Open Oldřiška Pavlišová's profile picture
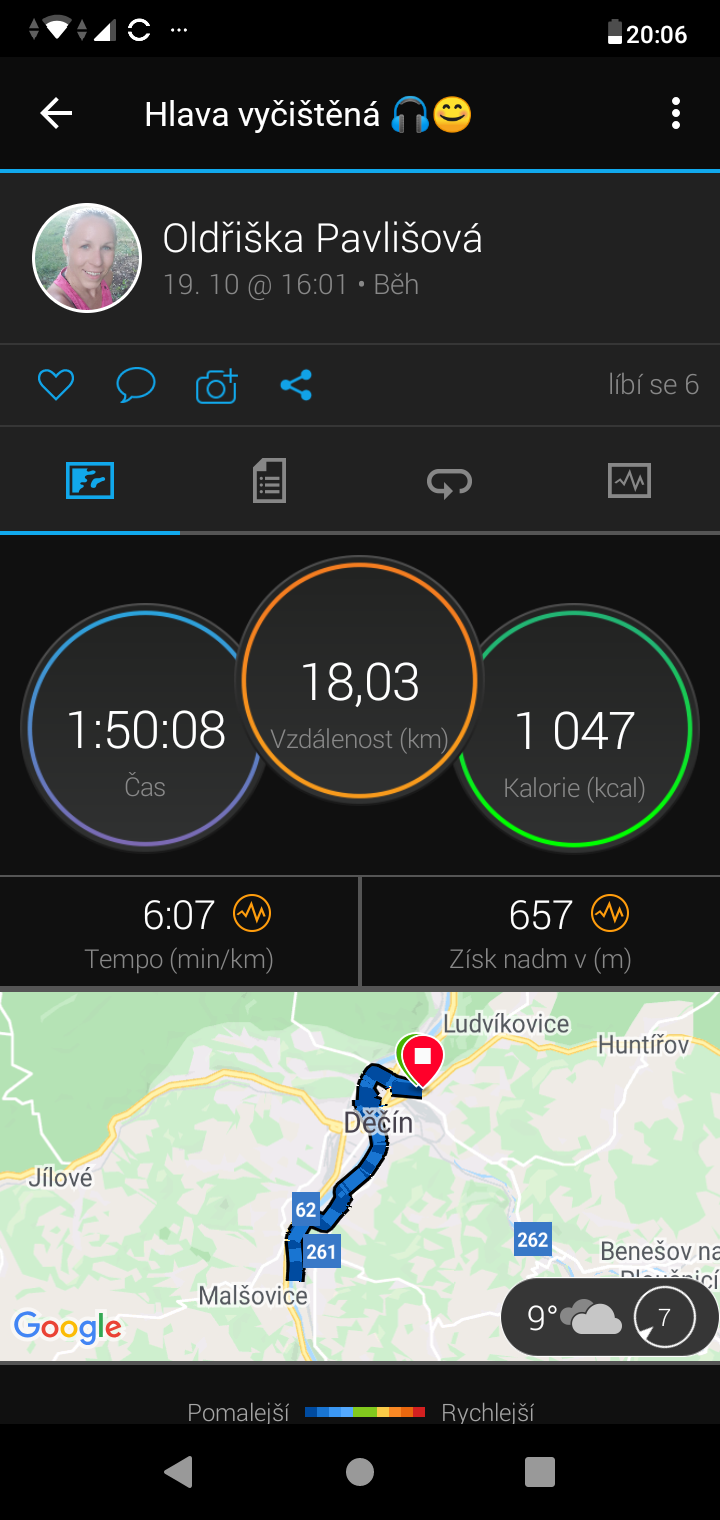 (87, 258)
